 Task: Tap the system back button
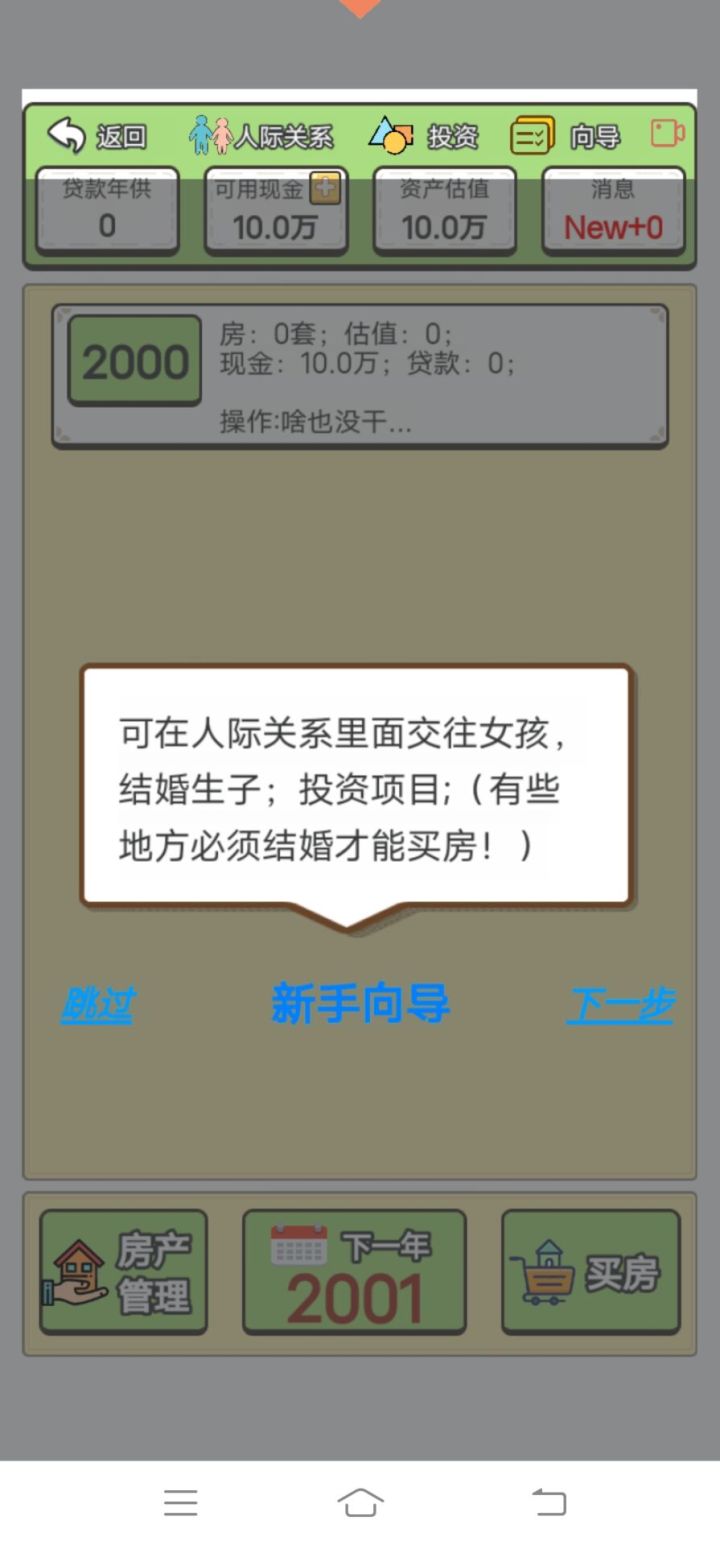tap(548, 1502)
